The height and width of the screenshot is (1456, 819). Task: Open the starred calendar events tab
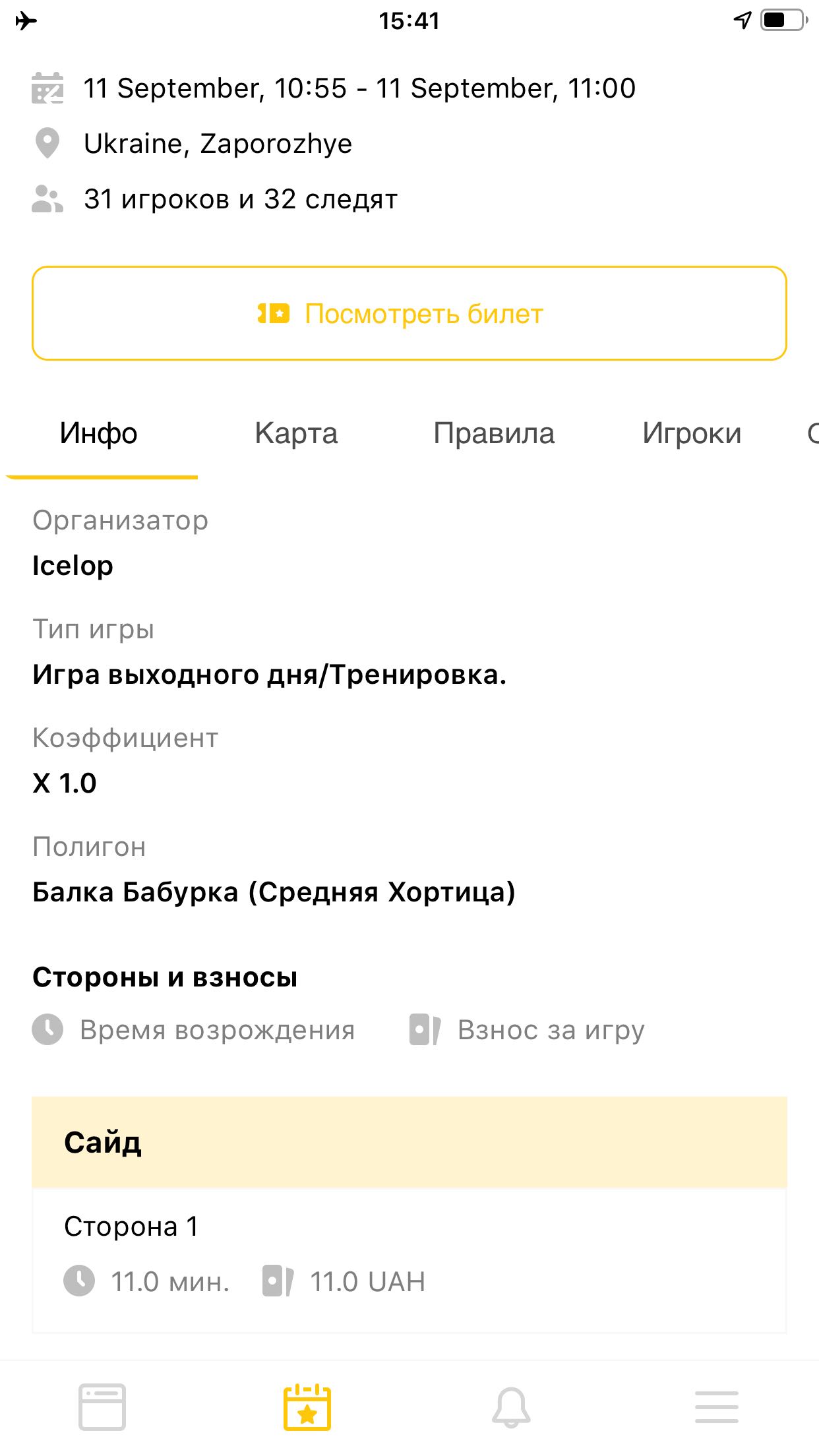[307, 1407]
